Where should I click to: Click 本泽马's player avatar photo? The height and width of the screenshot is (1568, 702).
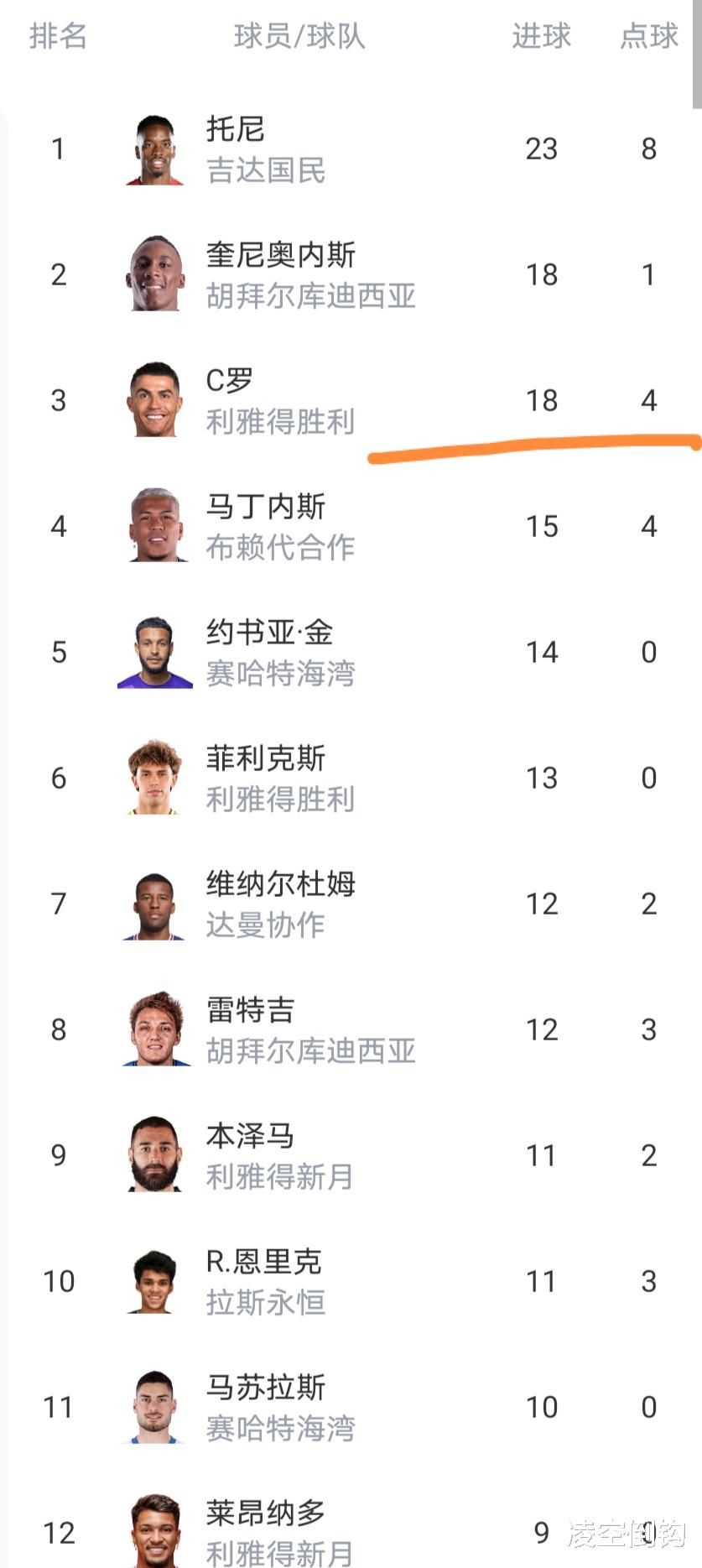[153, 1155]
